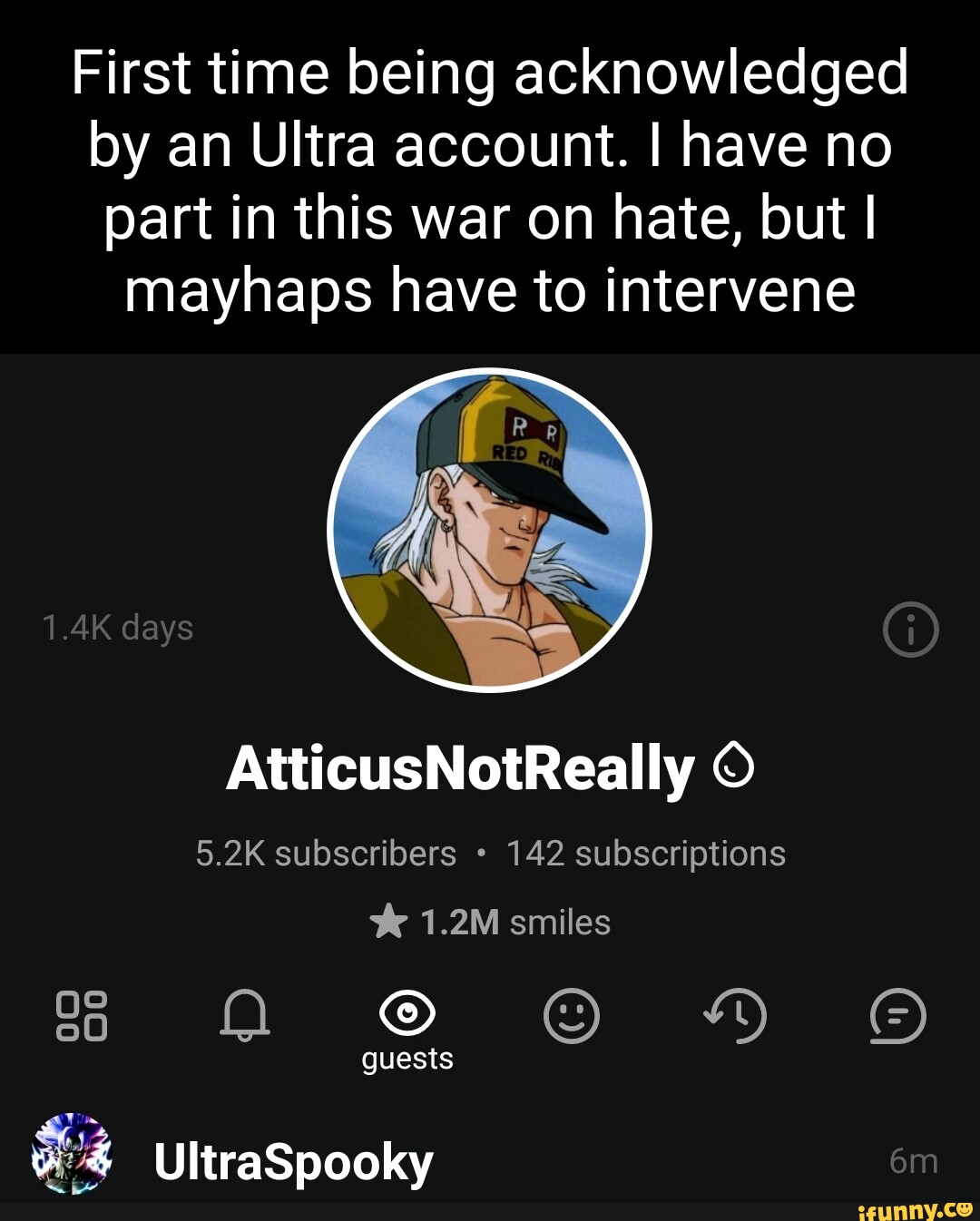
Task: View profile info via the 'i' icon
Action: [x=909, y=629]
